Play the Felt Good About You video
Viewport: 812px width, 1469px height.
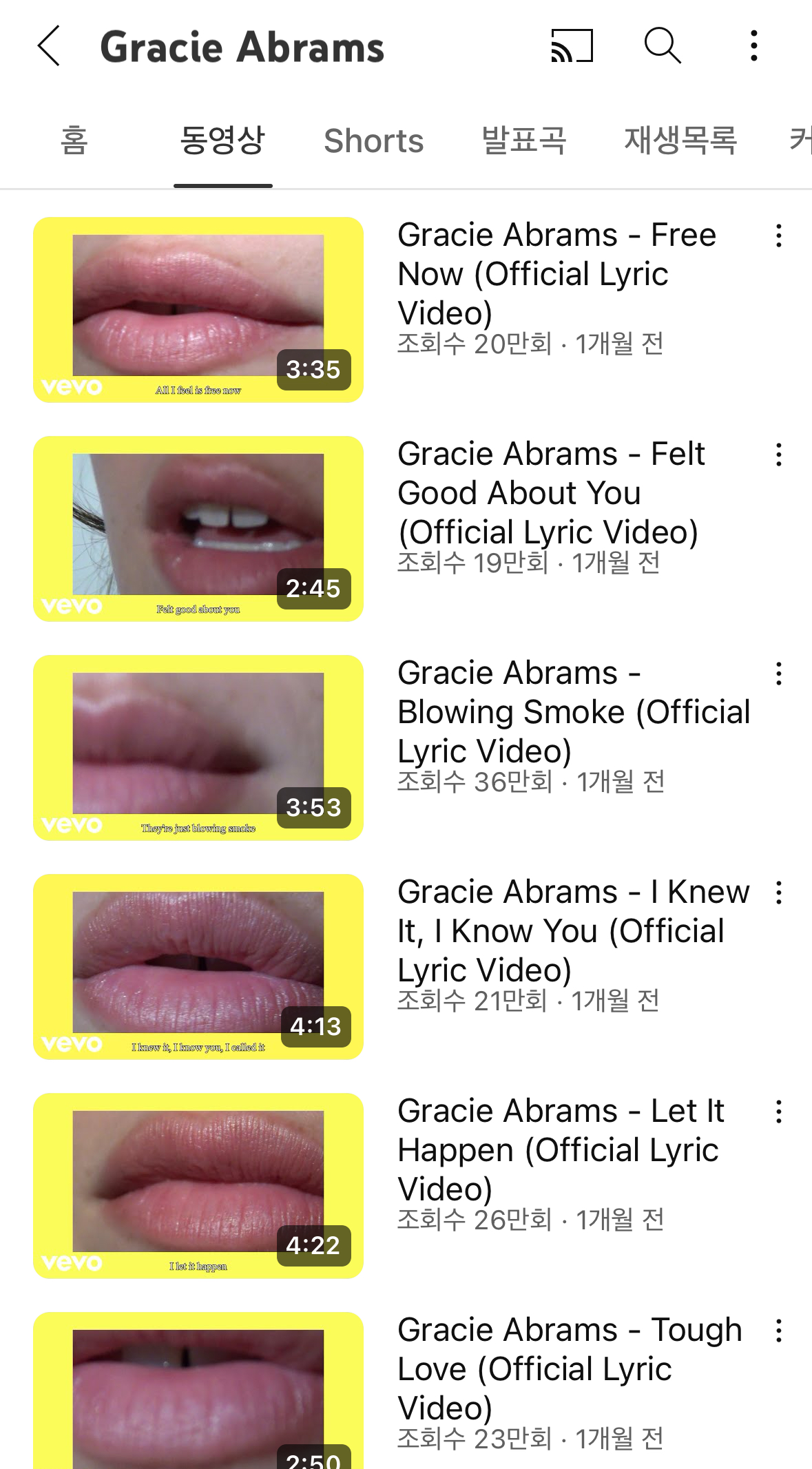point(198,529)
